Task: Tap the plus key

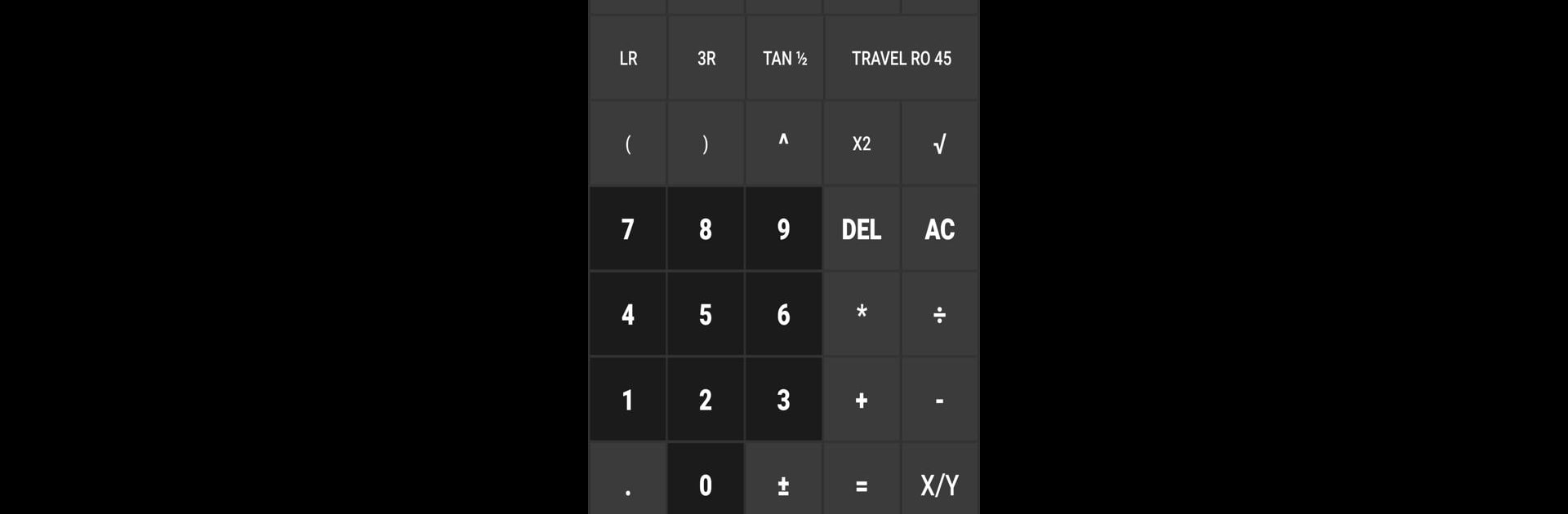Action: coord(862,401)
